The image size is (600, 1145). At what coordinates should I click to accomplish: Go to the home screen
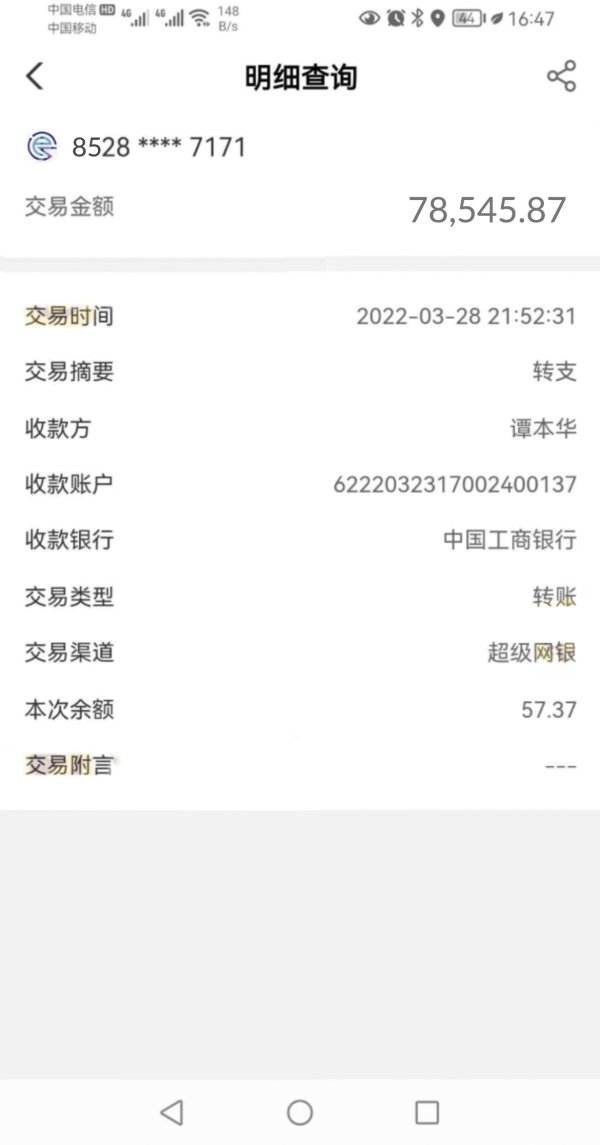pos(300,1112)
